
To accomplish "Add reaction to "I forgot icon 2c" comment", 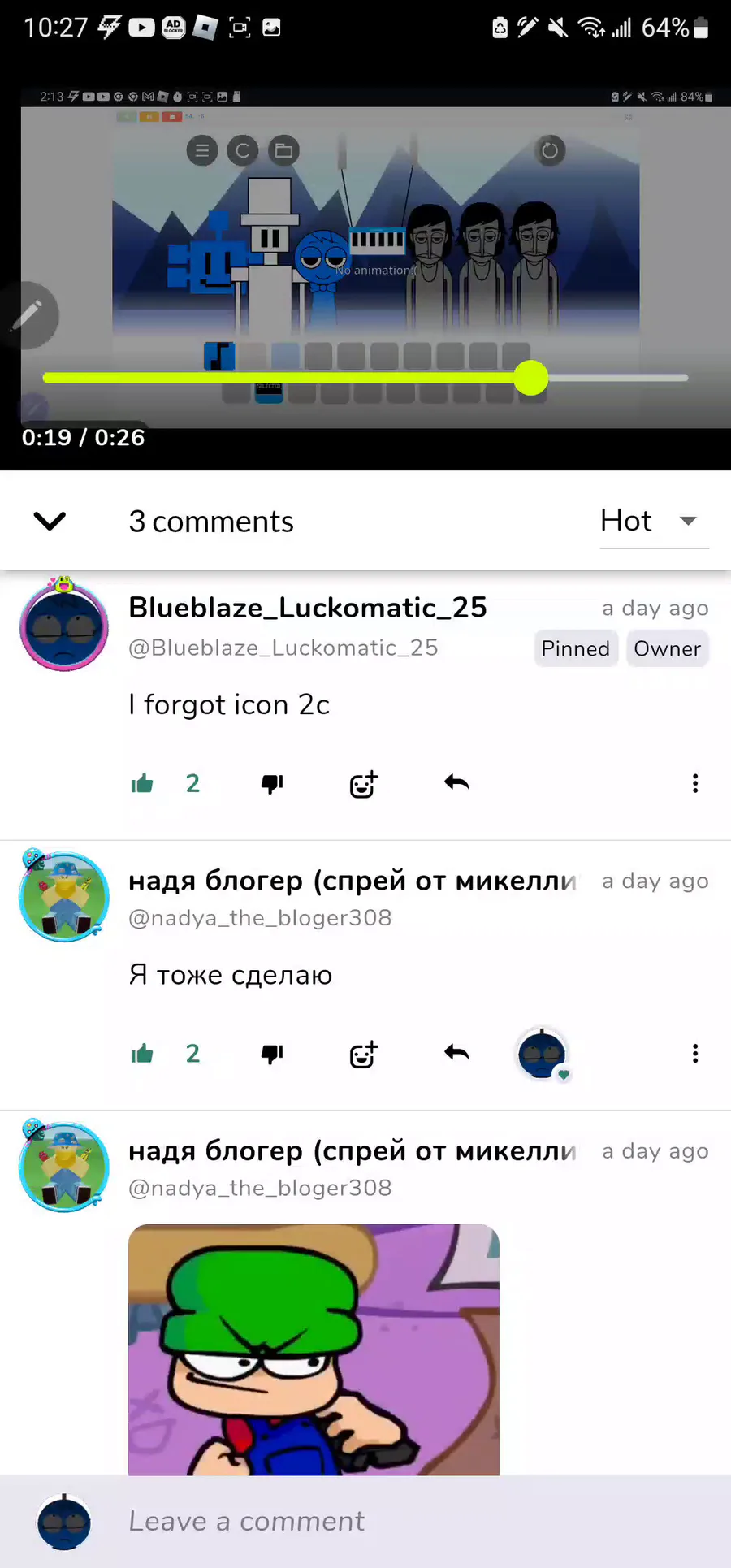I will (x=364, y=784).
